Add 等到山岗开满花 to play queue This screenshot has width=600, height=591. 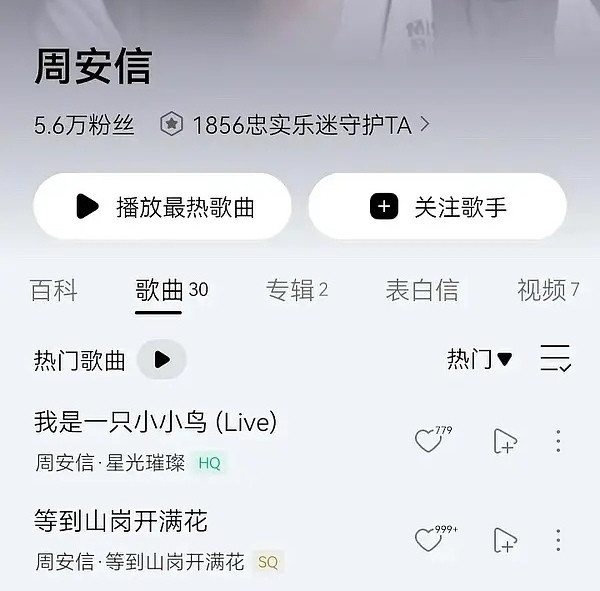(x=505, y=540)
